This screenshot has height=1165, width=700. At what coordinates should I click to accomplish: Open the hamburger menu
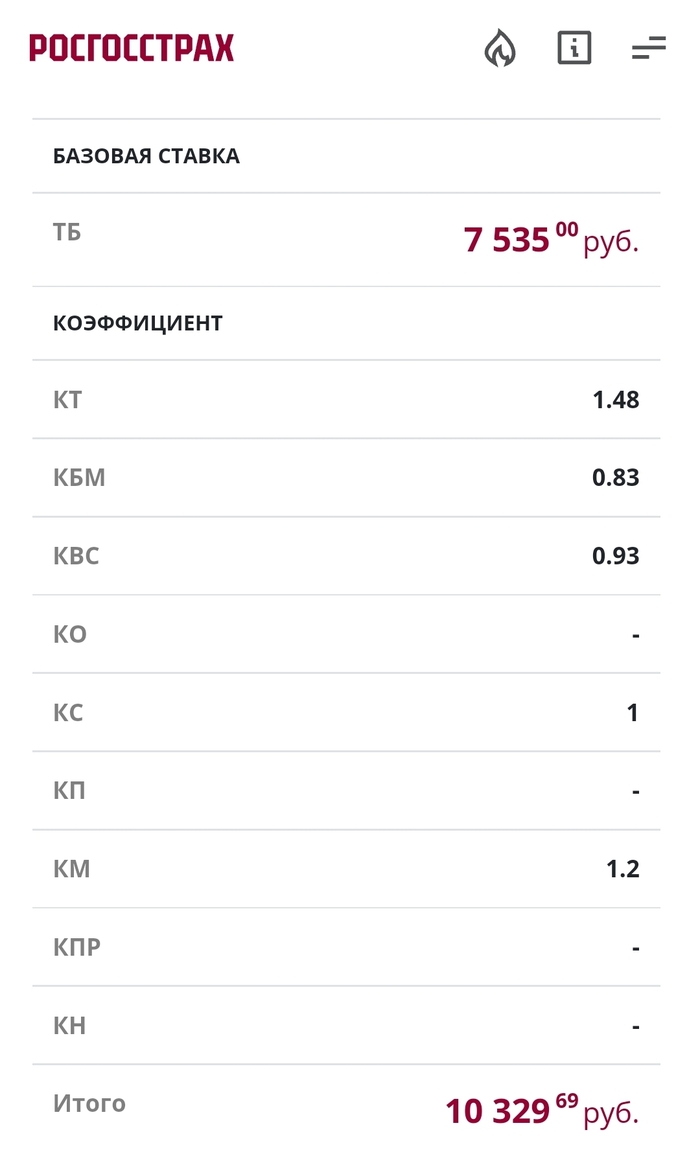pos(648,48)
